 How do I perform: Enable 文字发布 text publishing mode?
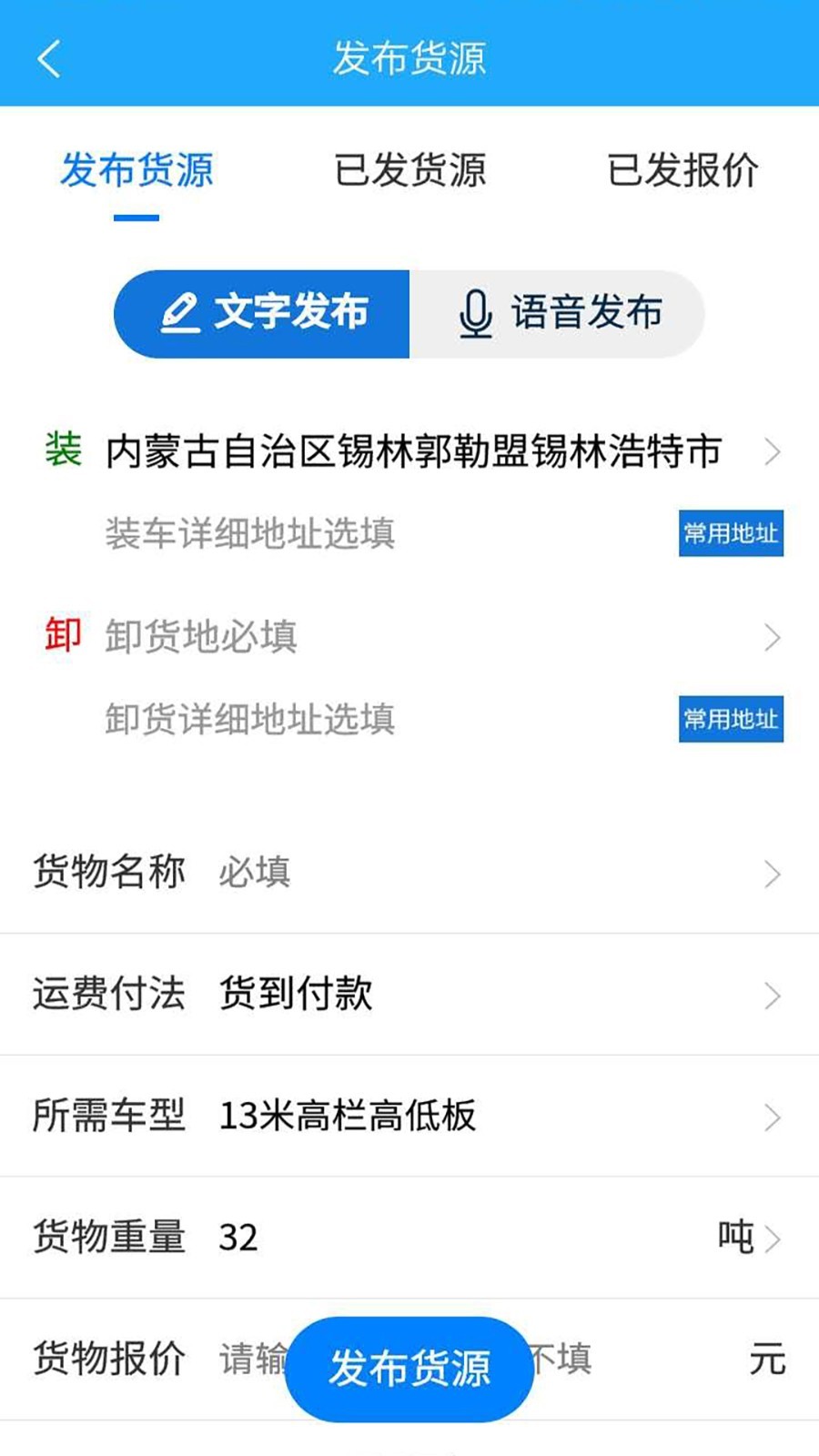click(259, 313)
